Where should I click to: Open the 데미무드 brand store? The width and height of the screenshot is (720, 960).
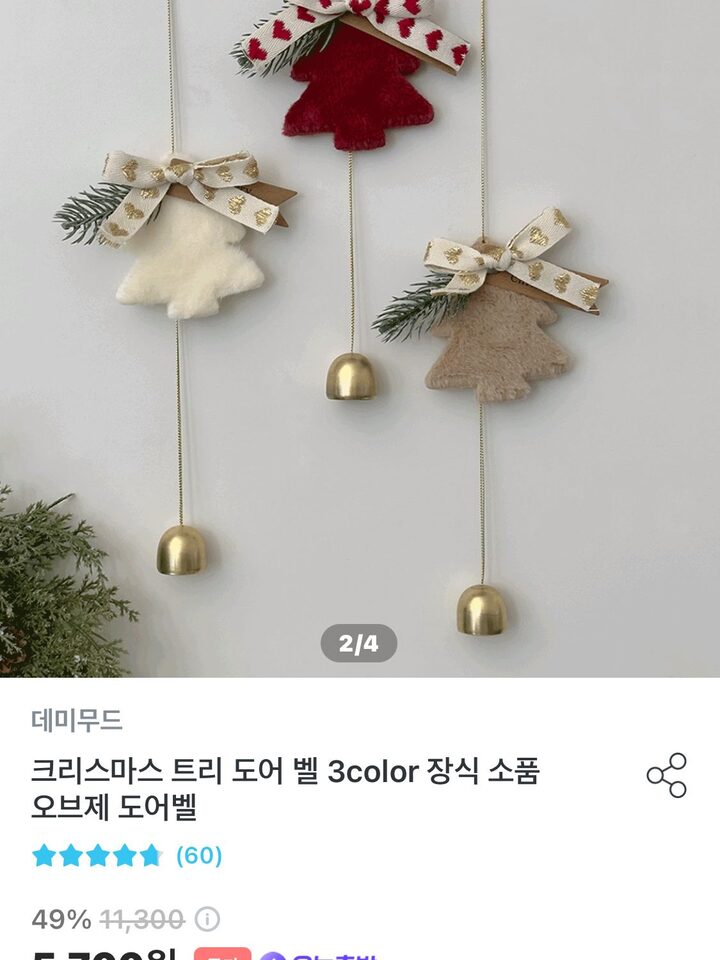pyautogui.click(x=76, y=720)
